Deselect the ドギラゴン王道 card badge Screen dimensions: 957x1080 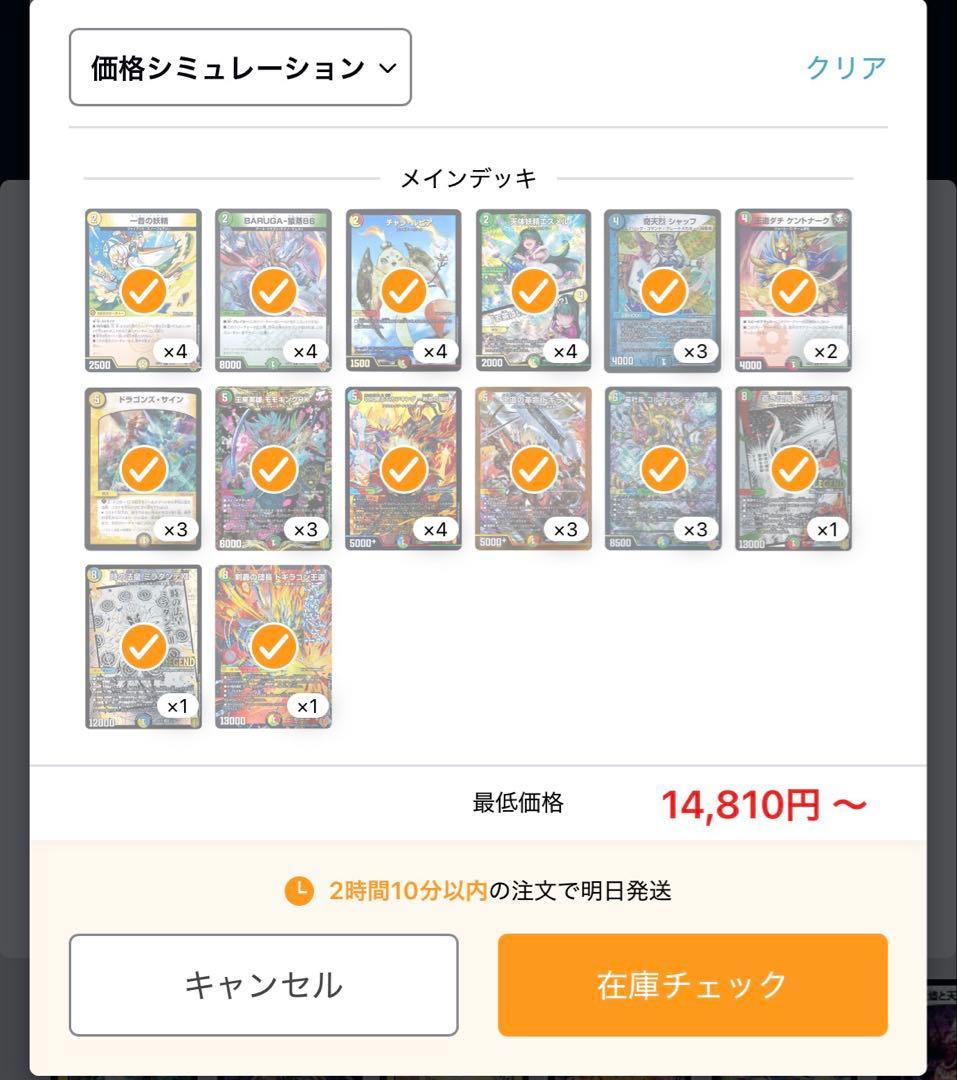click(x=272, y=644)
